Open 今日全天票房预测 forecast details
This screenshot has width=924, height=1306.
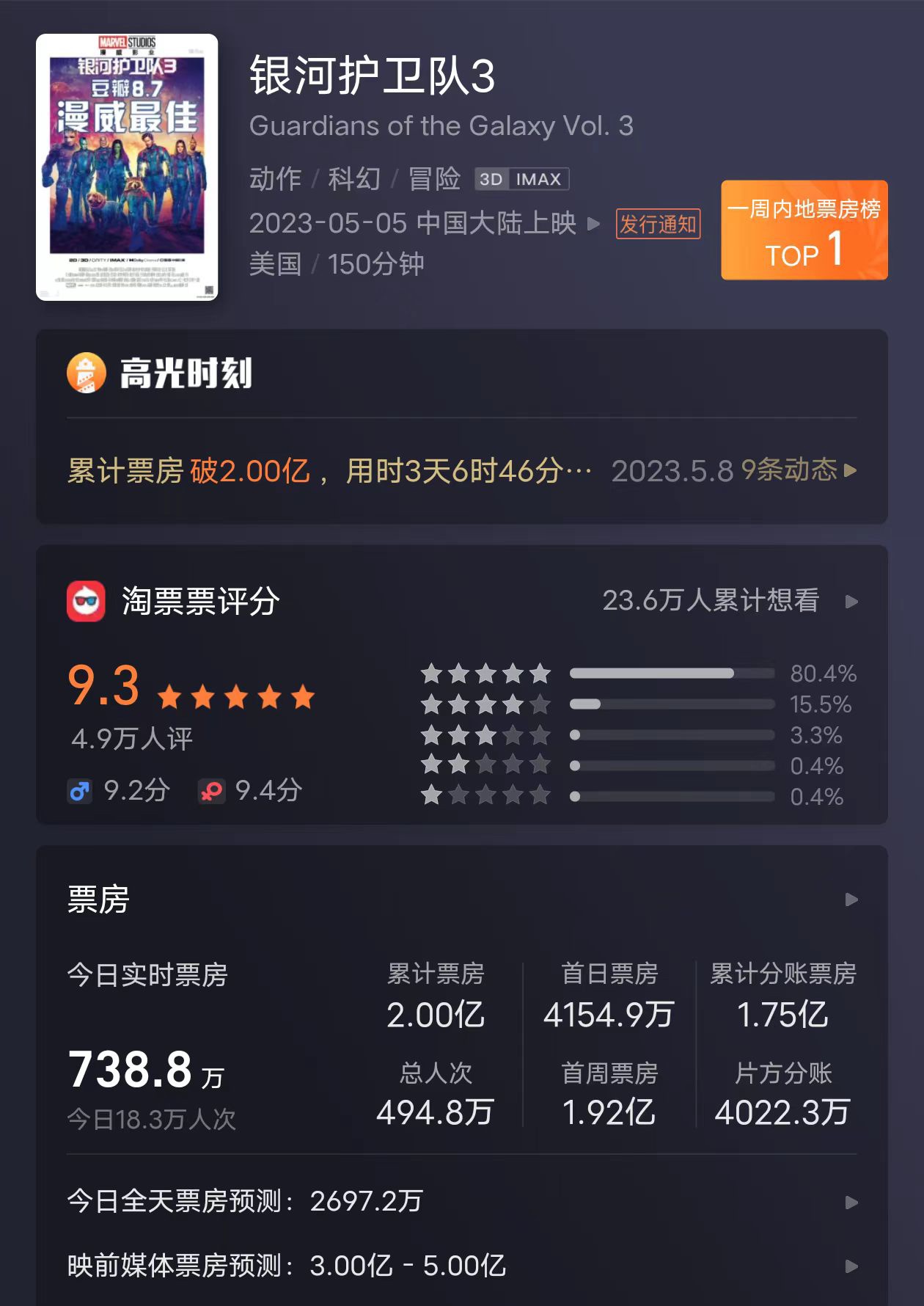pyautogui.click(x=851, y=1202)
